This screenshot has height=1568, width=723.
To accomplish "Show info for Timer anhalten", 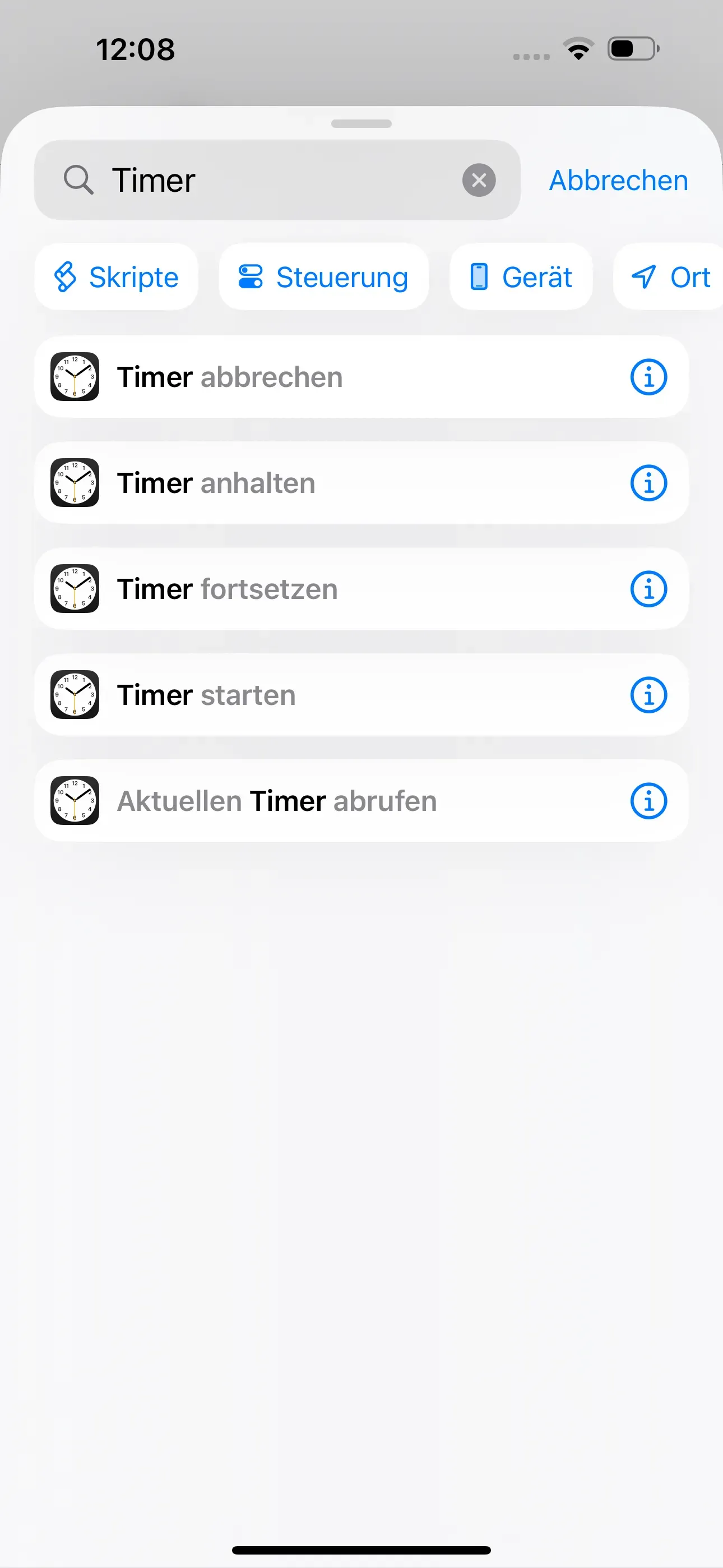I will (x=649, y=483).
